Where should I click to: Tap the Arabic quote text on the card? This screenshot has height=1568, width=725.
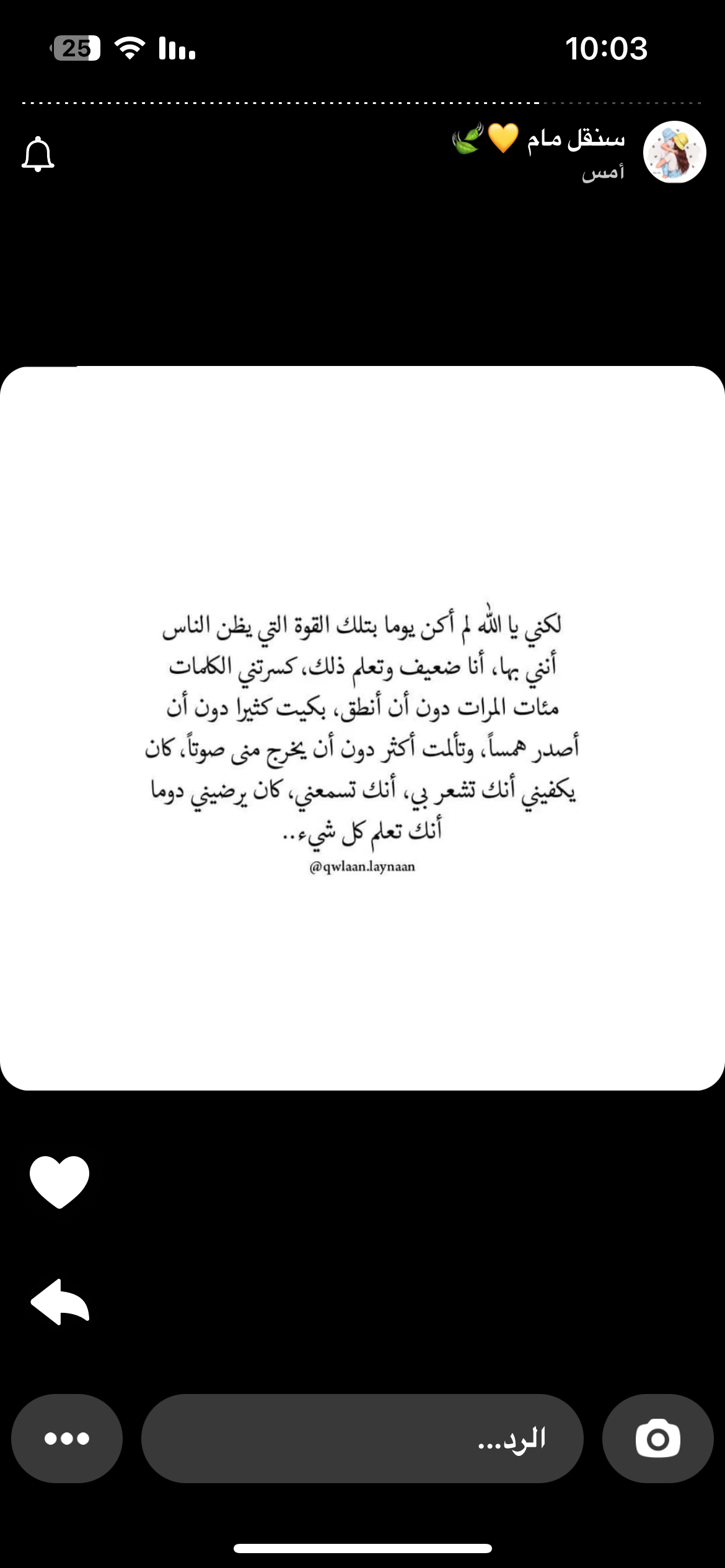tap(362, 731)
